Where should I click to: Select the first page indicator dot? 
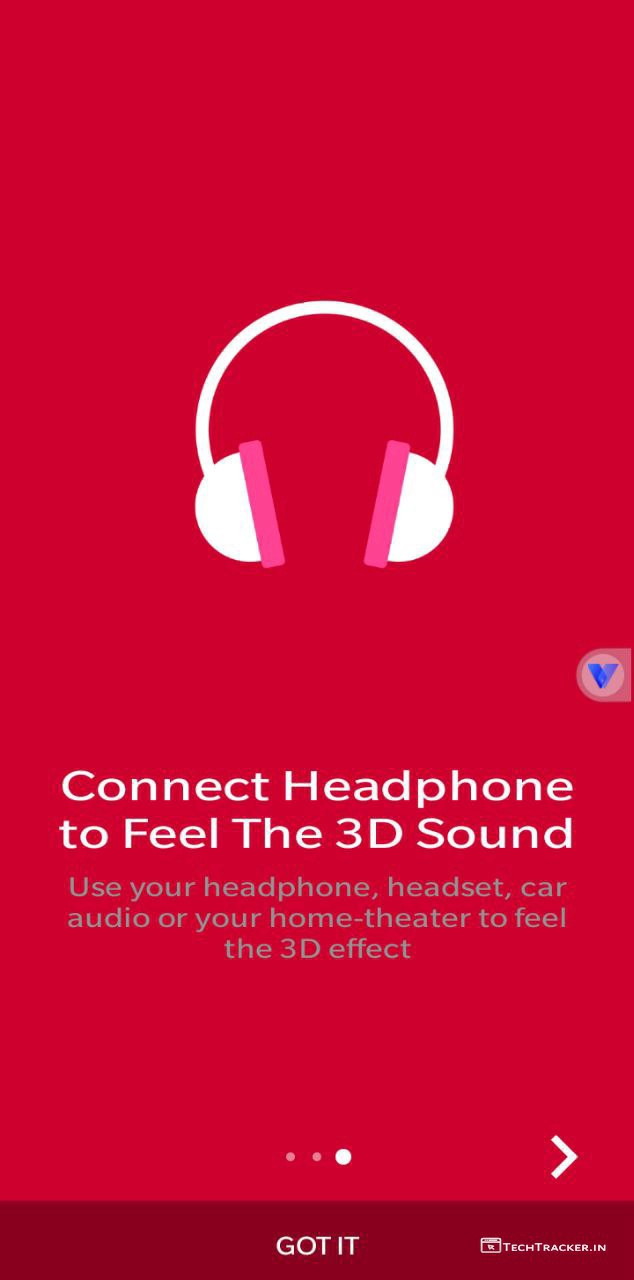click(x=291, y=1157)
